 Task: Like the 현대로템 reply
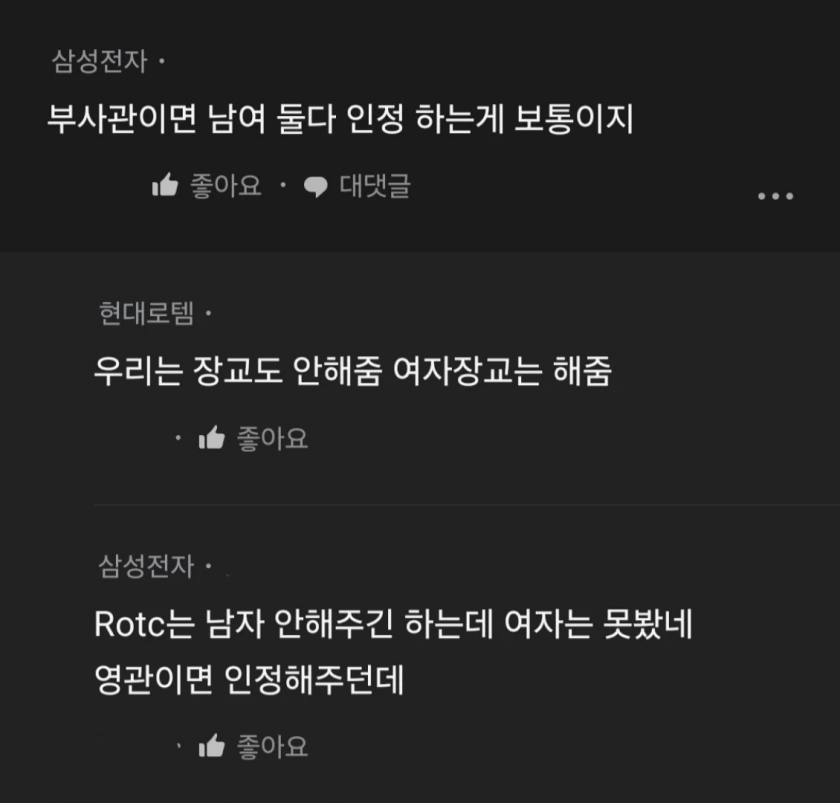click(253, 438)
